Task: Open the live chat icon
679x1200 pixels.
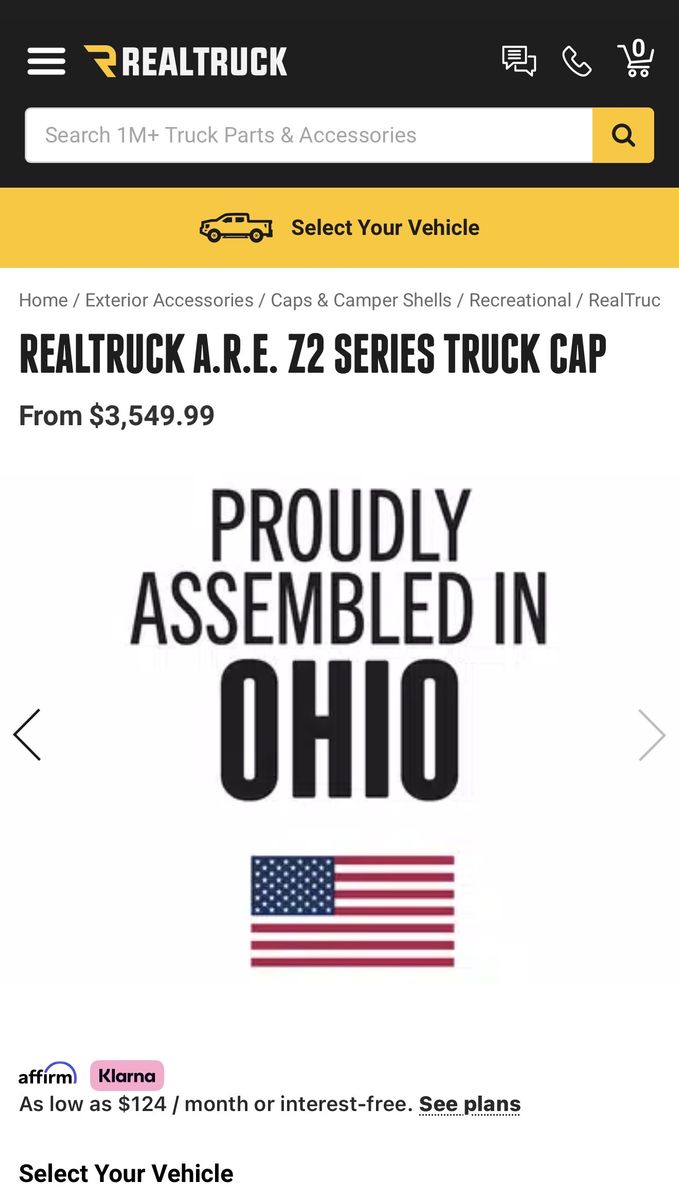Action: 518,62
